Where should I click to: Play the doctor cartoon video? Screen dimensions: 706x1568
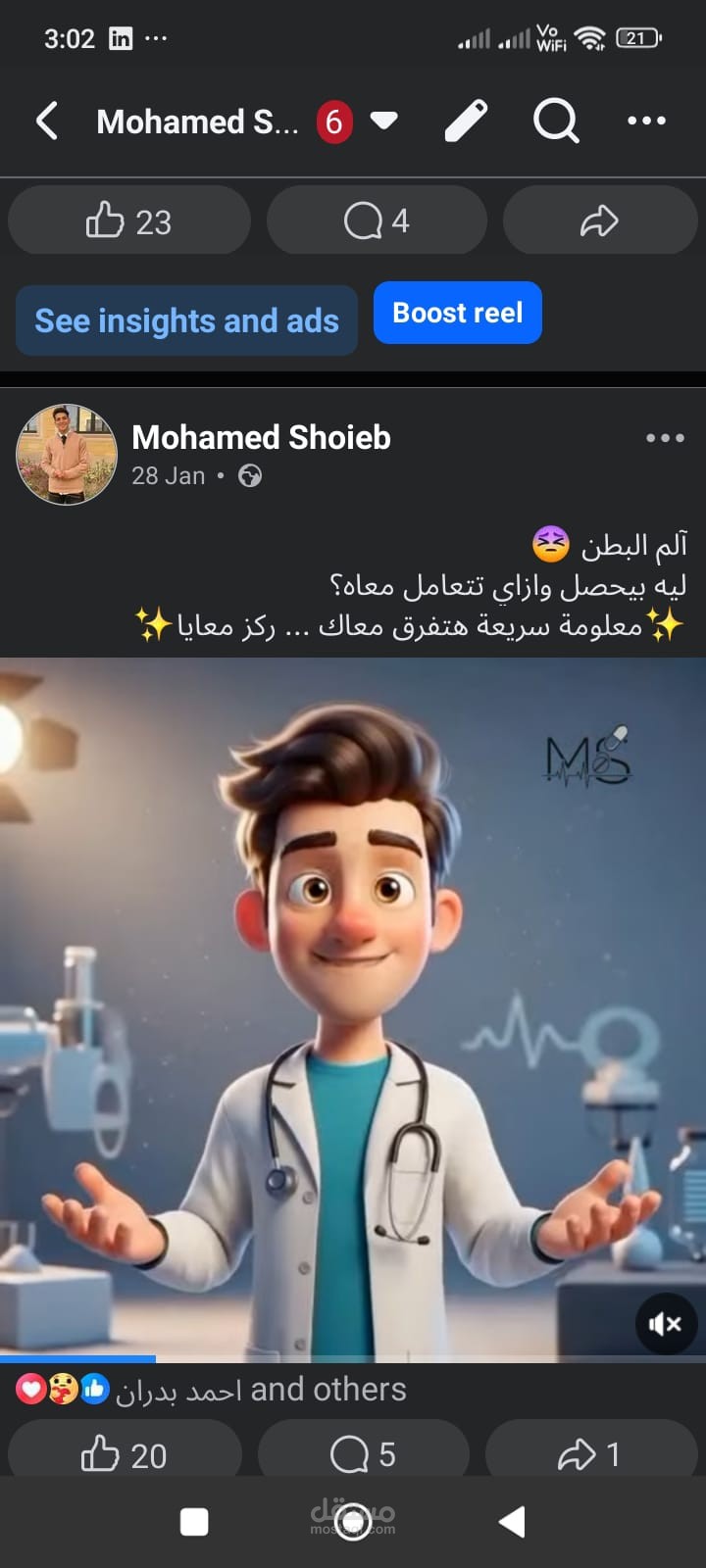[353, 1009]
